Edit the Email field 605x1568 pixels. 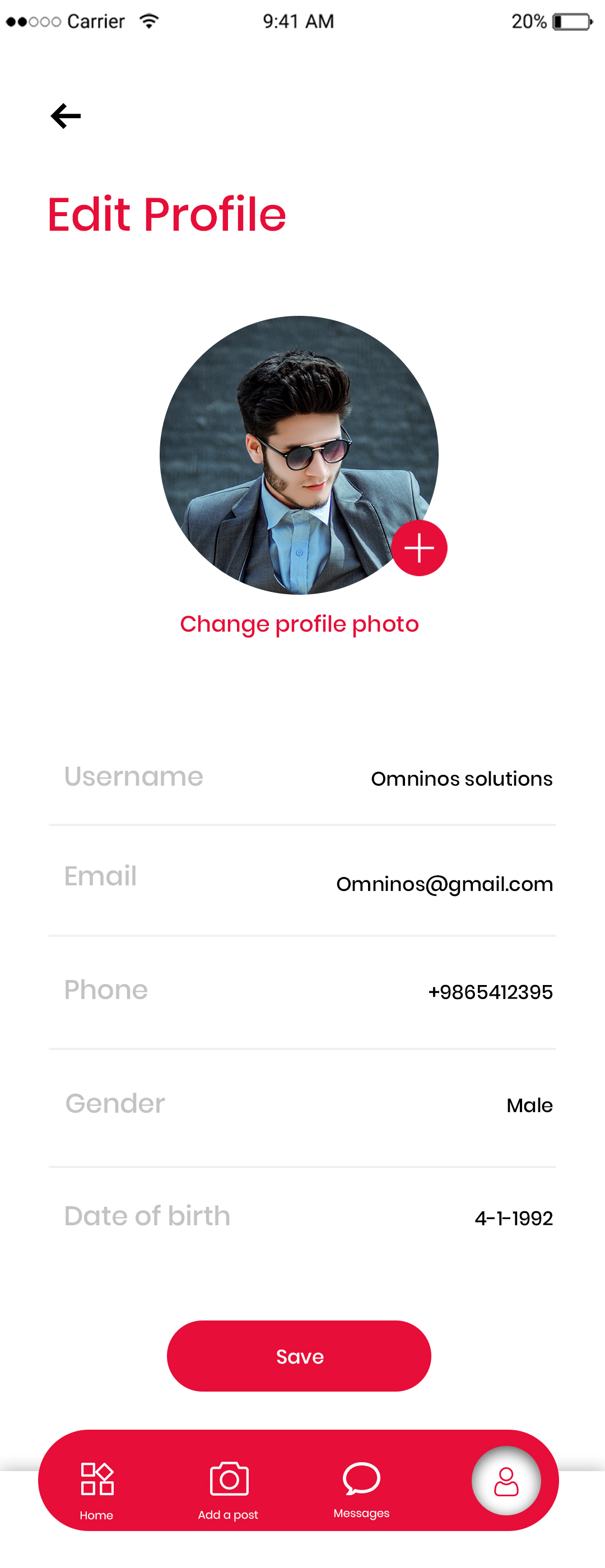[x=444, y=884]
